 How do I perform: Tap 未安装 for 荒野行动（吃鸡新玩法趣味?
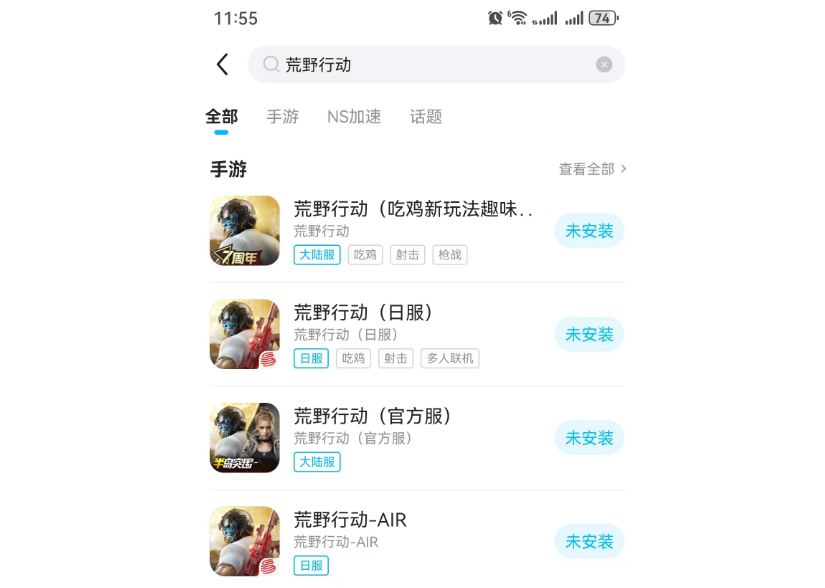tap(589, 231)
